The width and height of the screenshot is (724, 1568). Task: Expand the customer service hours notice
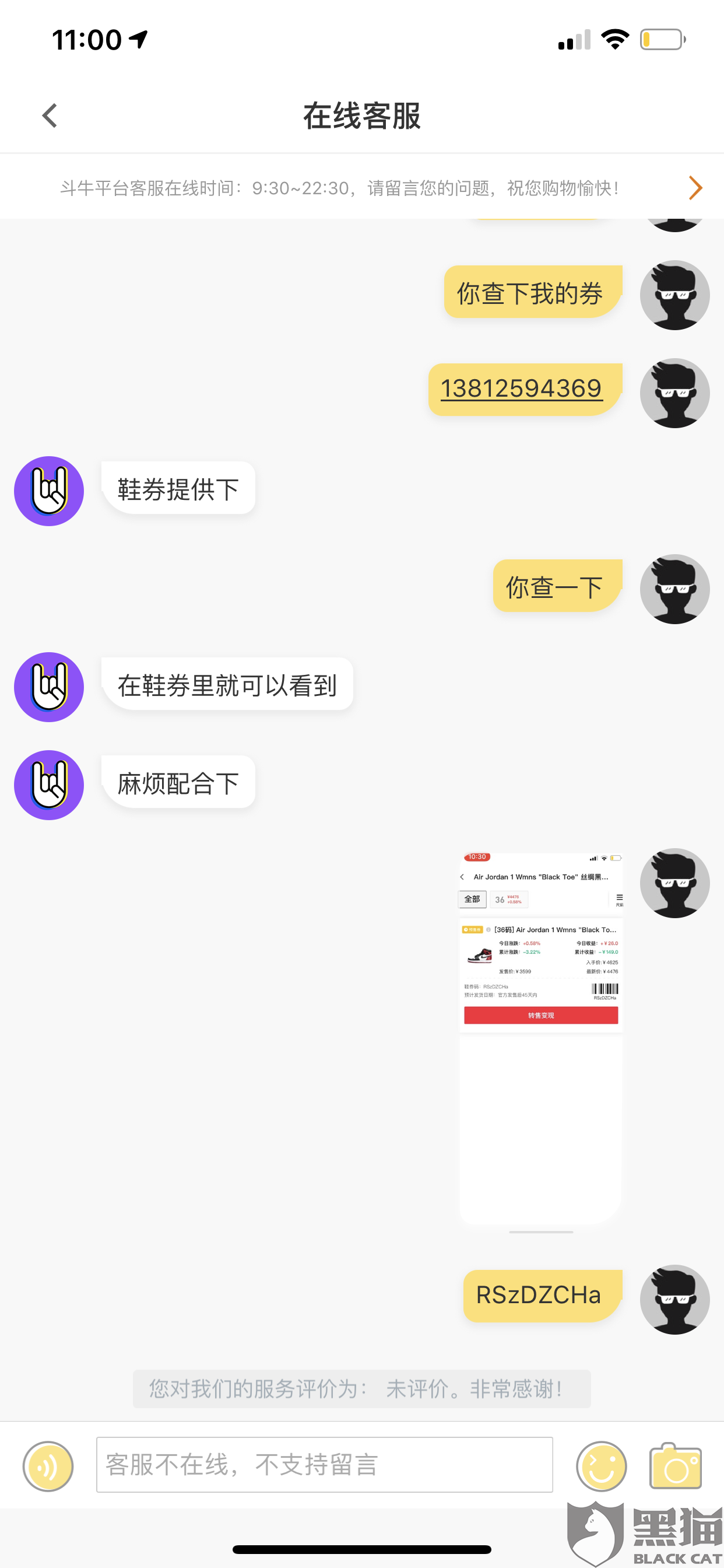click(695, 187)
